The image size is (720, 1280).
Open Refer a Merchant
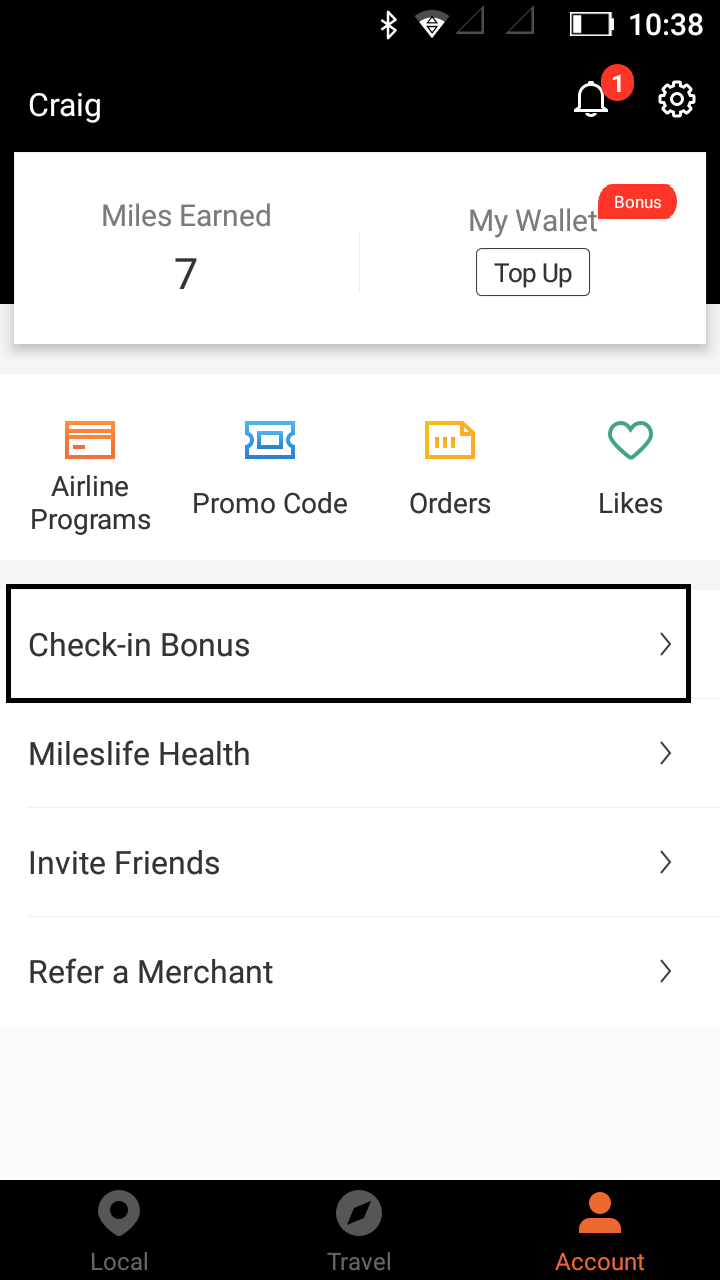tap(360, 972)
